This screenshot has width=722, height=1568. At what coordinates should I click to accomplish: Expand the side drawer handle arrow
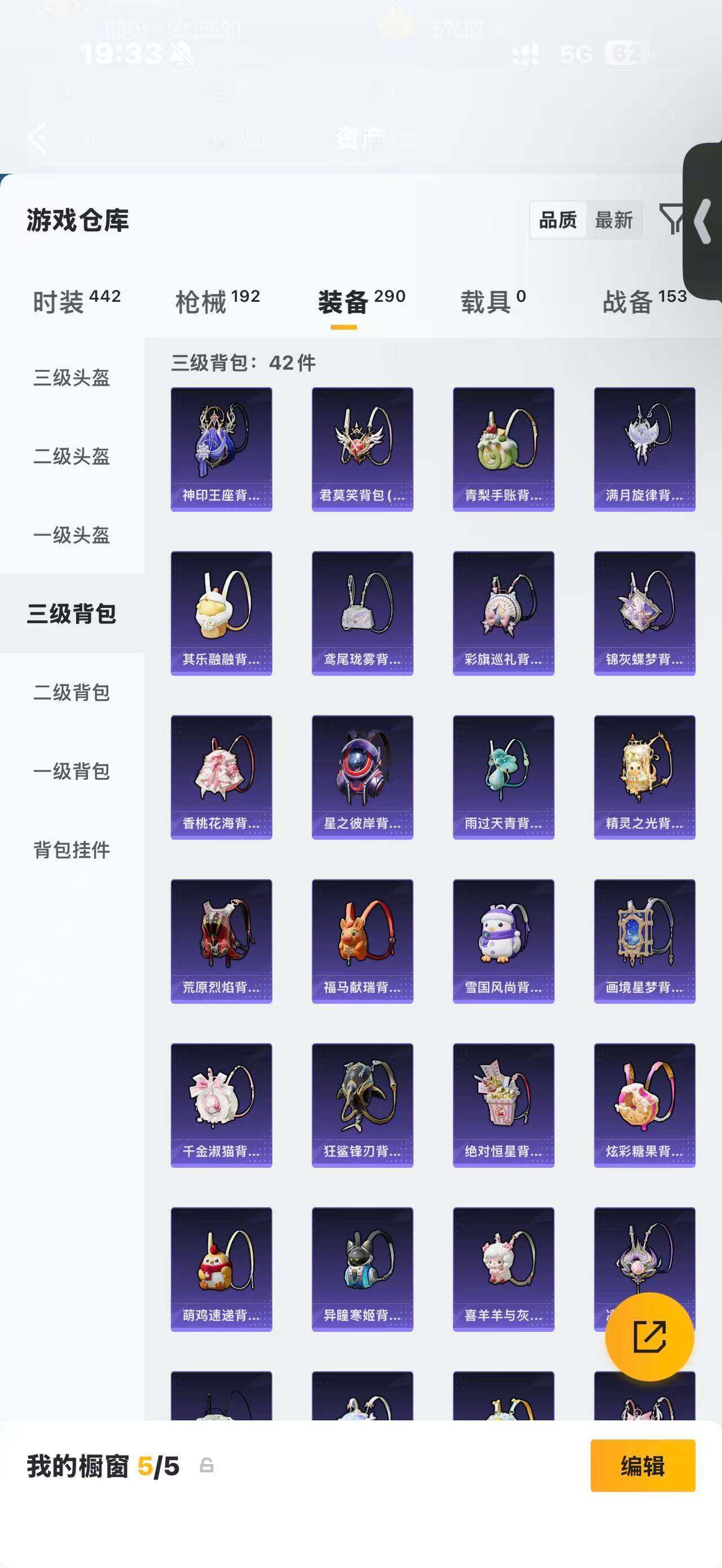(704, 221)
